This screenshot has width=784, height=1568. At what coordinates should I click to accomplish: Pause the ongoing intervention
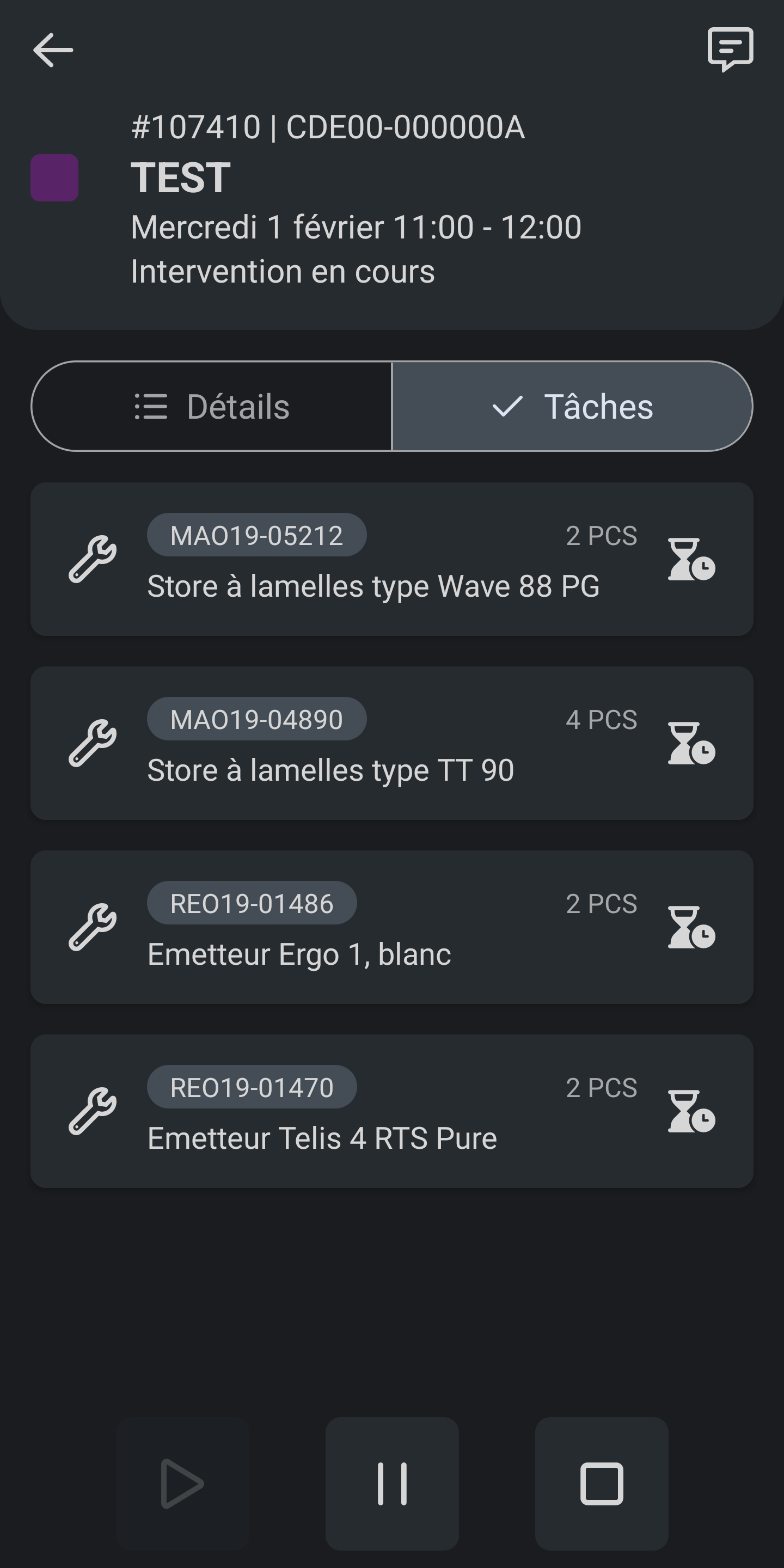[392, 1484]
